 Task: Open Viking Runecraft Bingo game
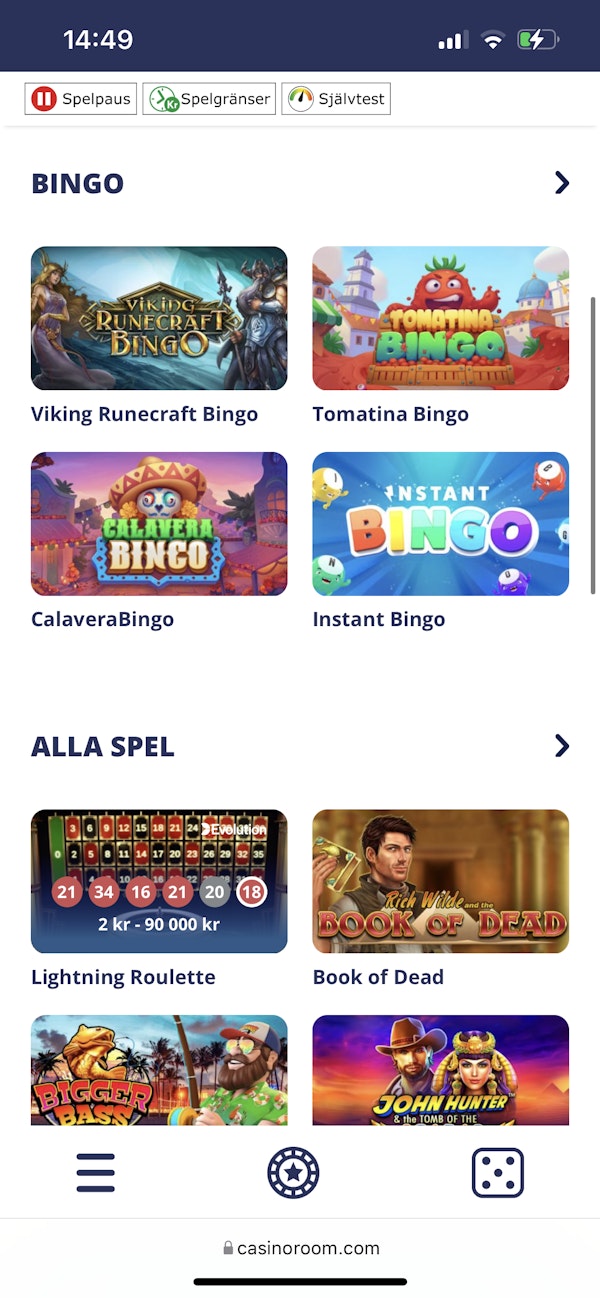click(x=159, y=318)
